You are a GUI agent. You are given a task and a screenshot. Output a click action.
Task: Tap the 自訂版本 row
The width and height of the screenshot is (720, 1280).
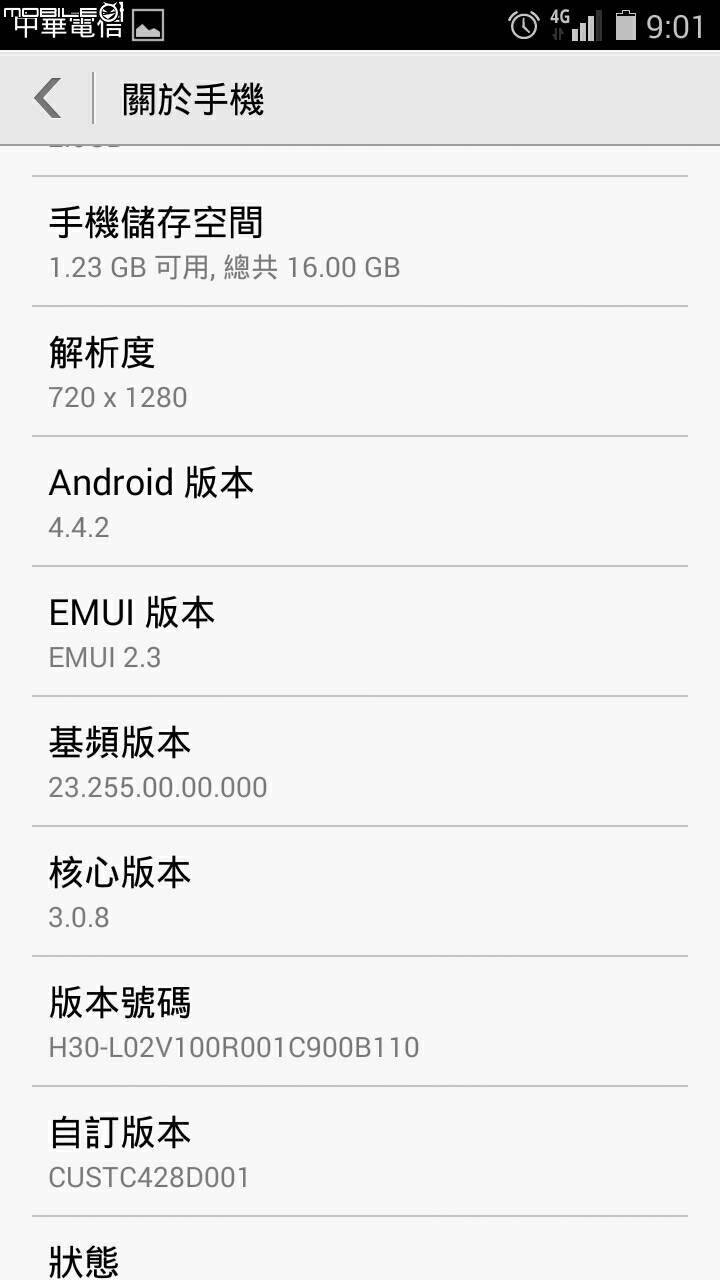point(360,1151)
